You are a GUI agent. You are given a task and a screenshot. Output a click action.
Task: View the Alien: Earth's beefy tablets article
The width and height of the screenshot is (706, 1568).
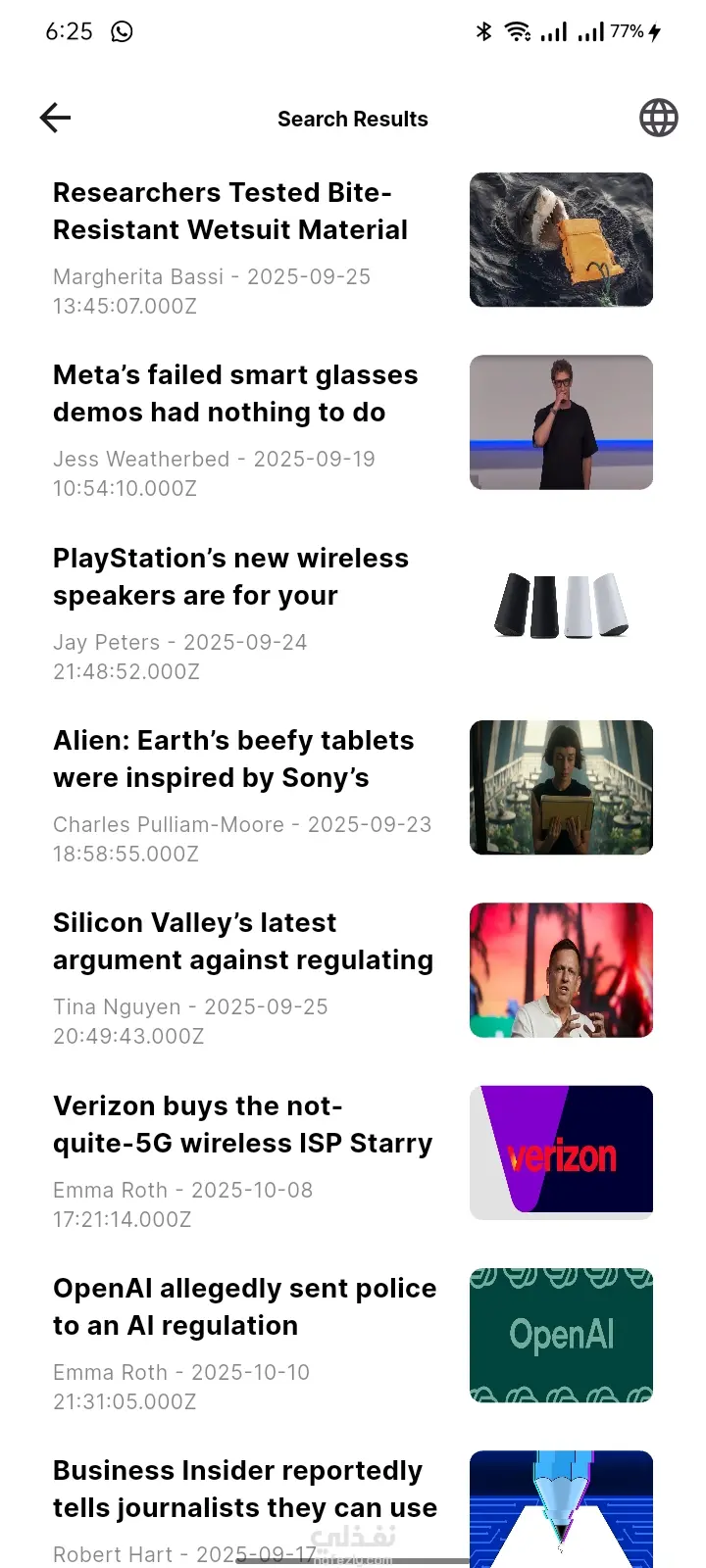[233, 759]
